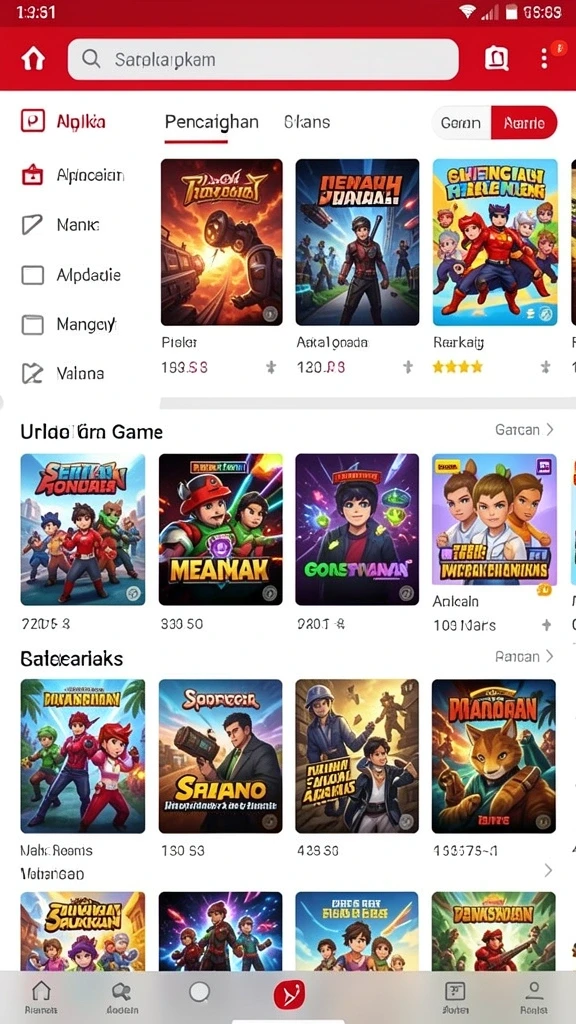Open the profile tab in bottom navigation
Screen dimensions: 576x1024
point(534,997)
